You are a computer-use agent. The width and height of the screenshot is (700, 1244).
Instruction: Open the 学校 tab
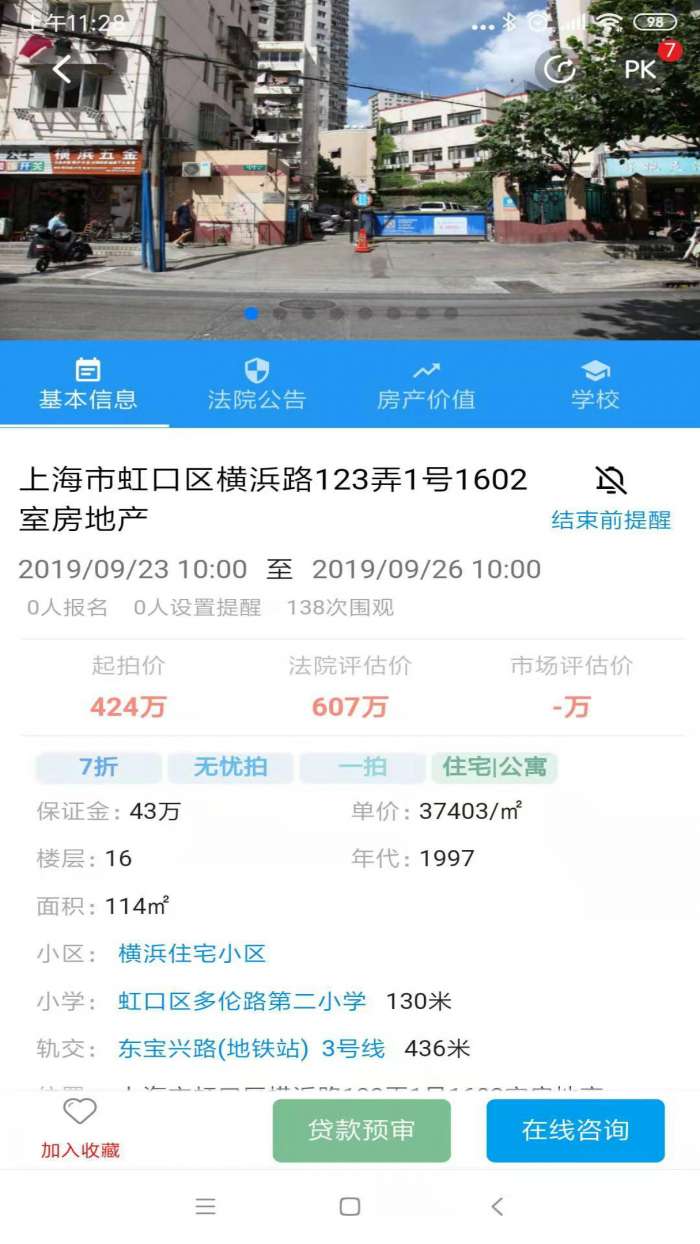(595, 385)
